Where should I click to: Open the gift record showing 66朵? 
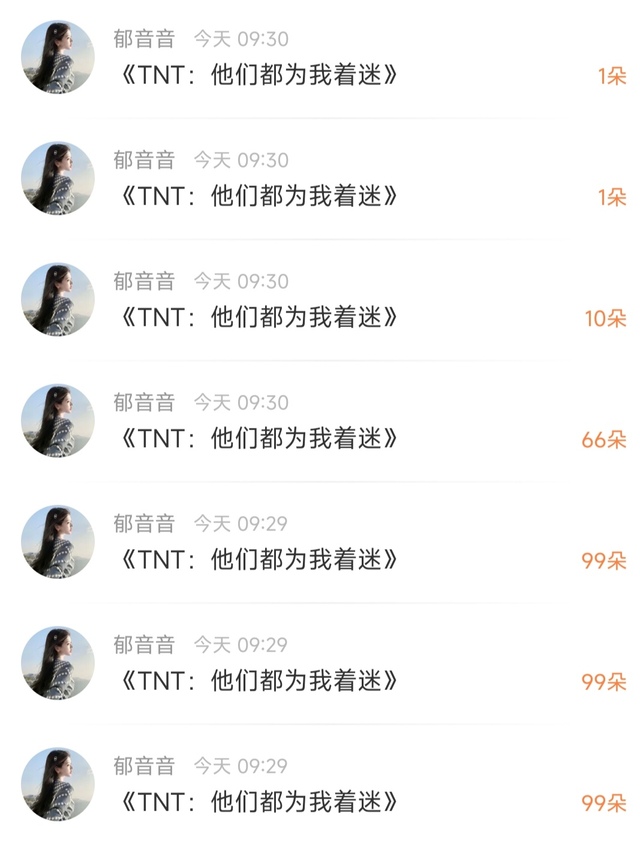[x=320, y=421]
